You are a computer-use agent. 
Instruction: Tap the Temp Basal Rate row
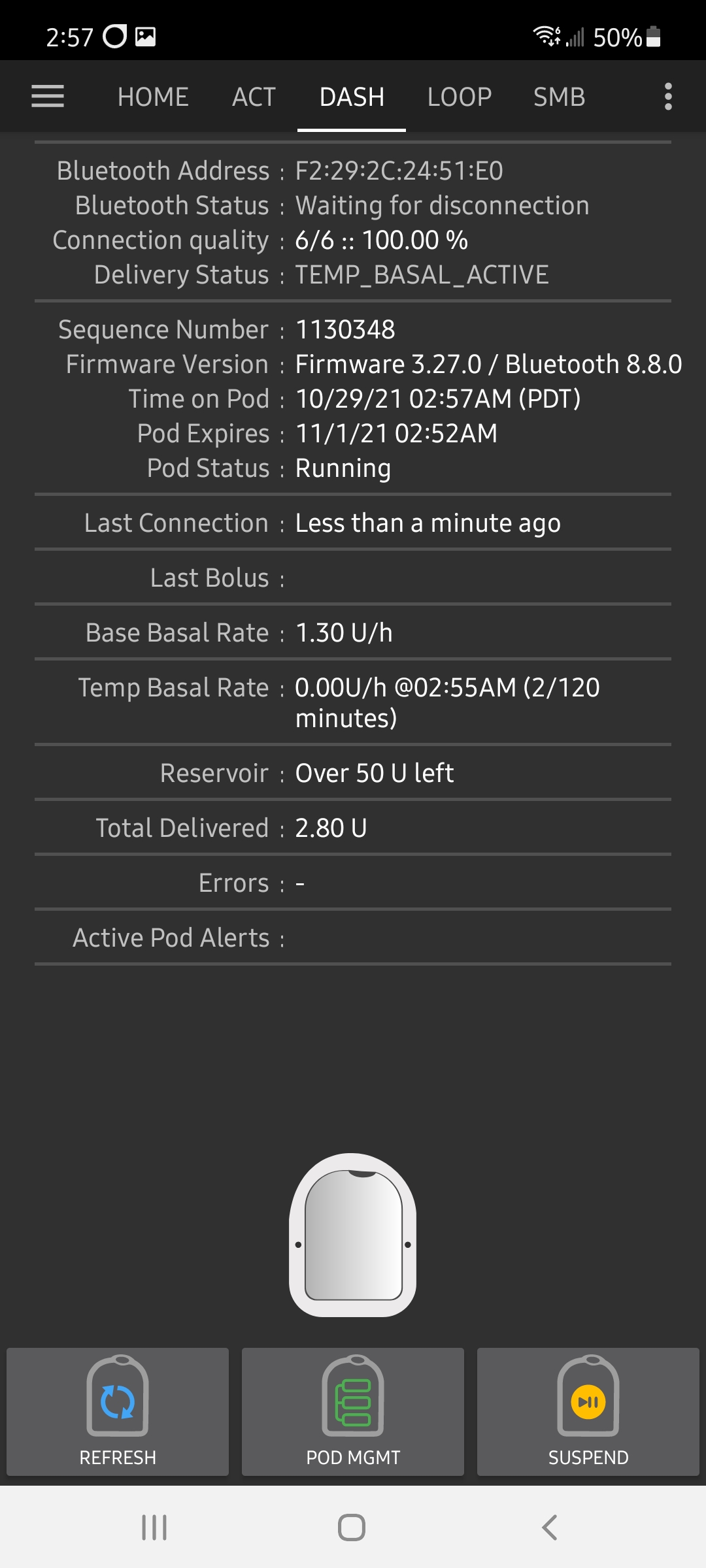coord(353,702)
